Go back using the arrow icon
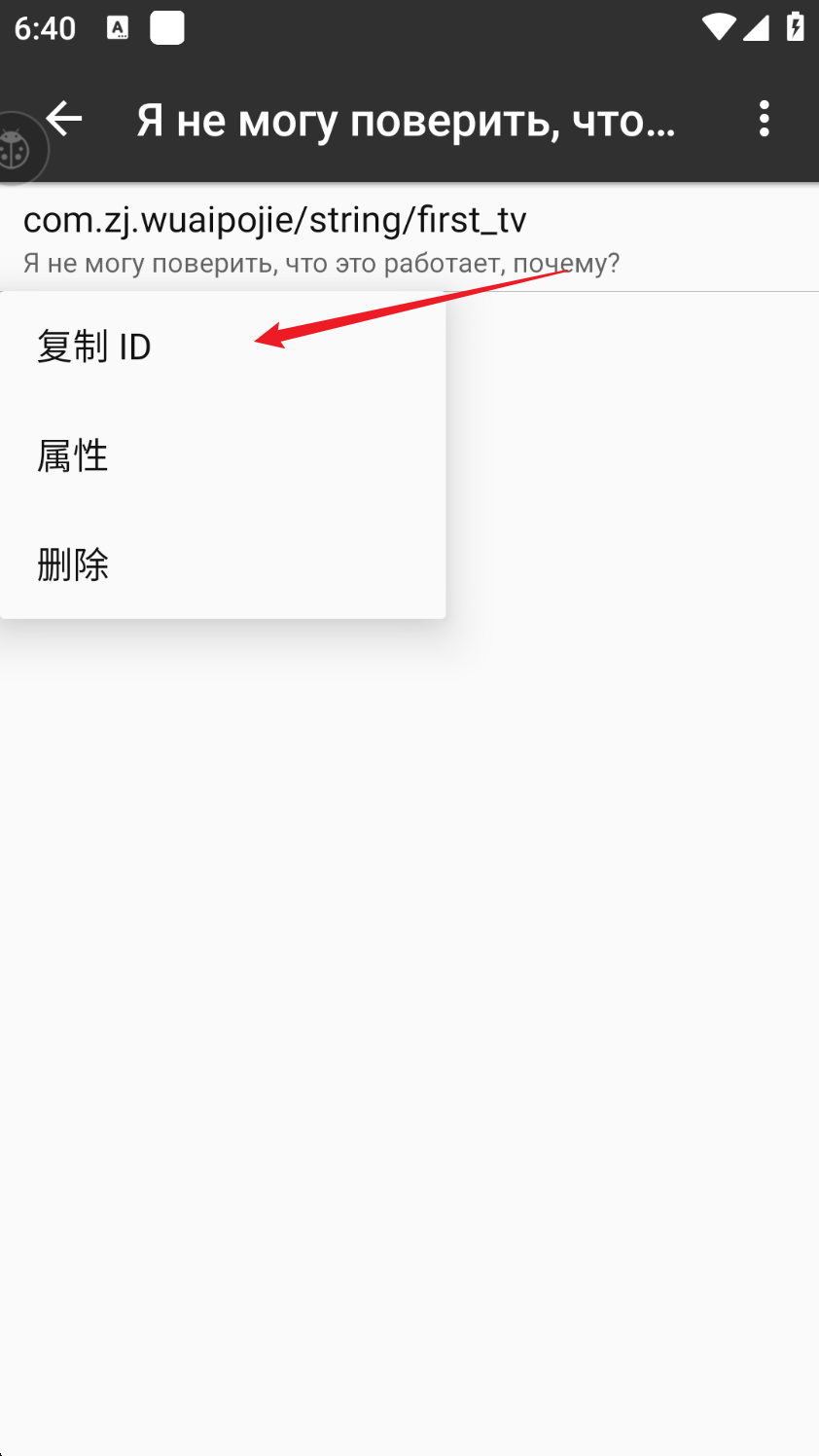819x1456 pixels. (65, 119)
